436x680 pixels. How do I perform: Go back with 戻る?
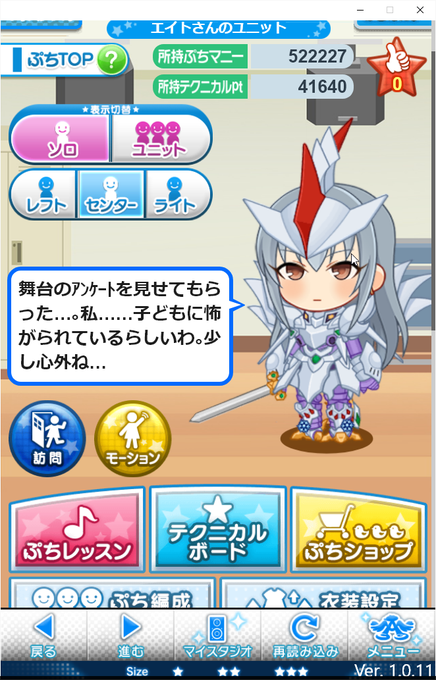click(43, 635)
